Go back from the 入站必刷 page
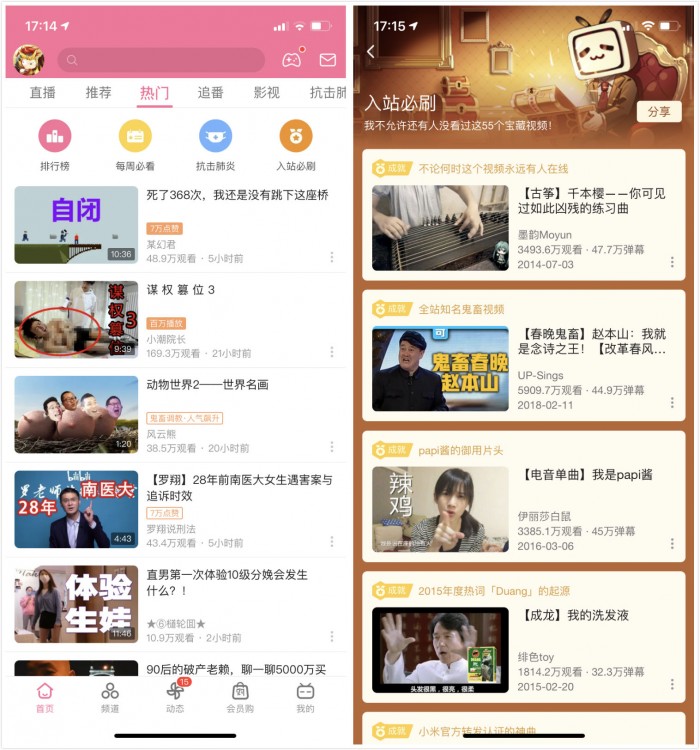This screenshot has width=700, height=750. pos(370,52)
